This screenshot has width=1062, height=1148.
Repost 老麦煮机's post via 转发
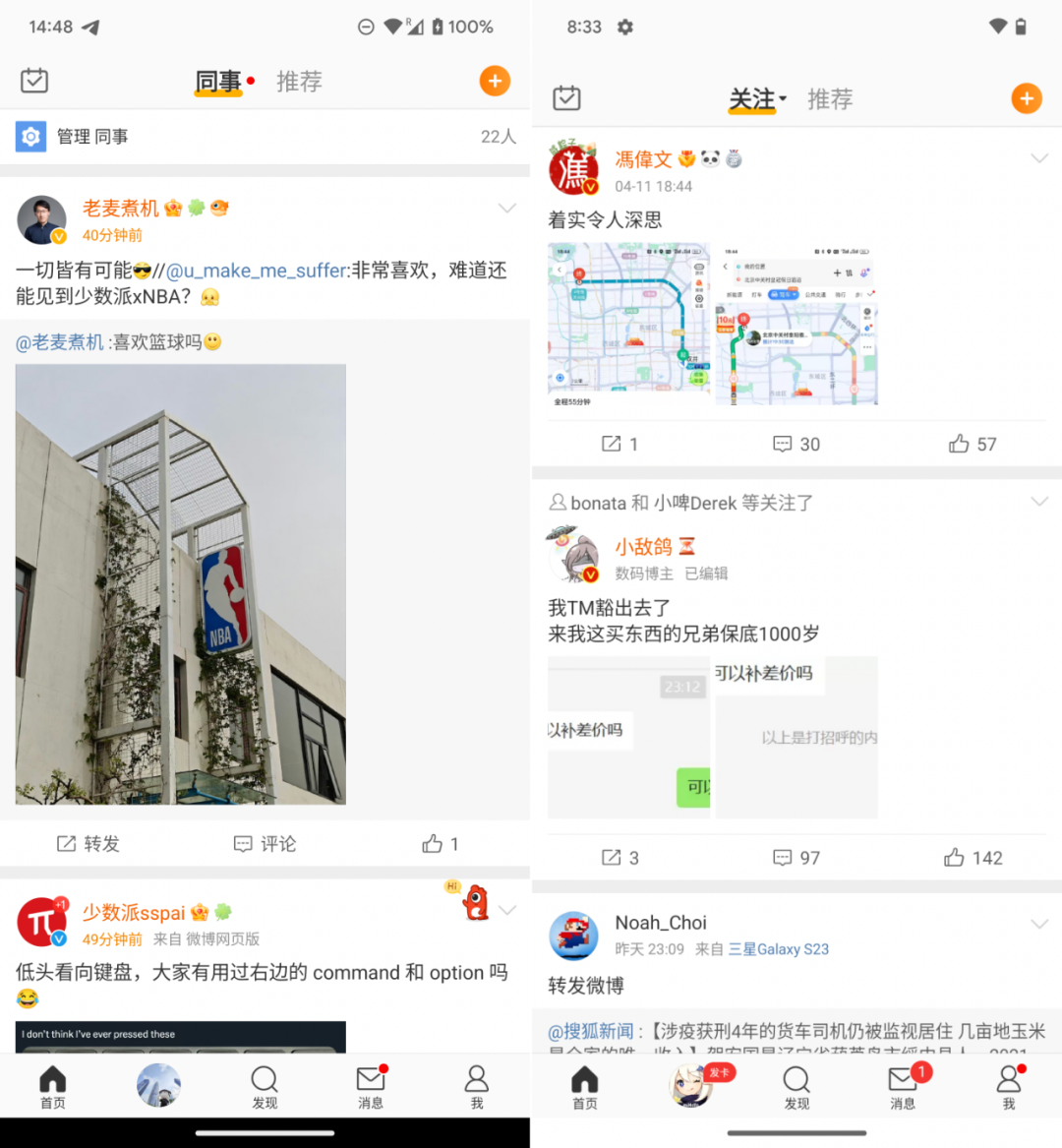tap(88, 843)
